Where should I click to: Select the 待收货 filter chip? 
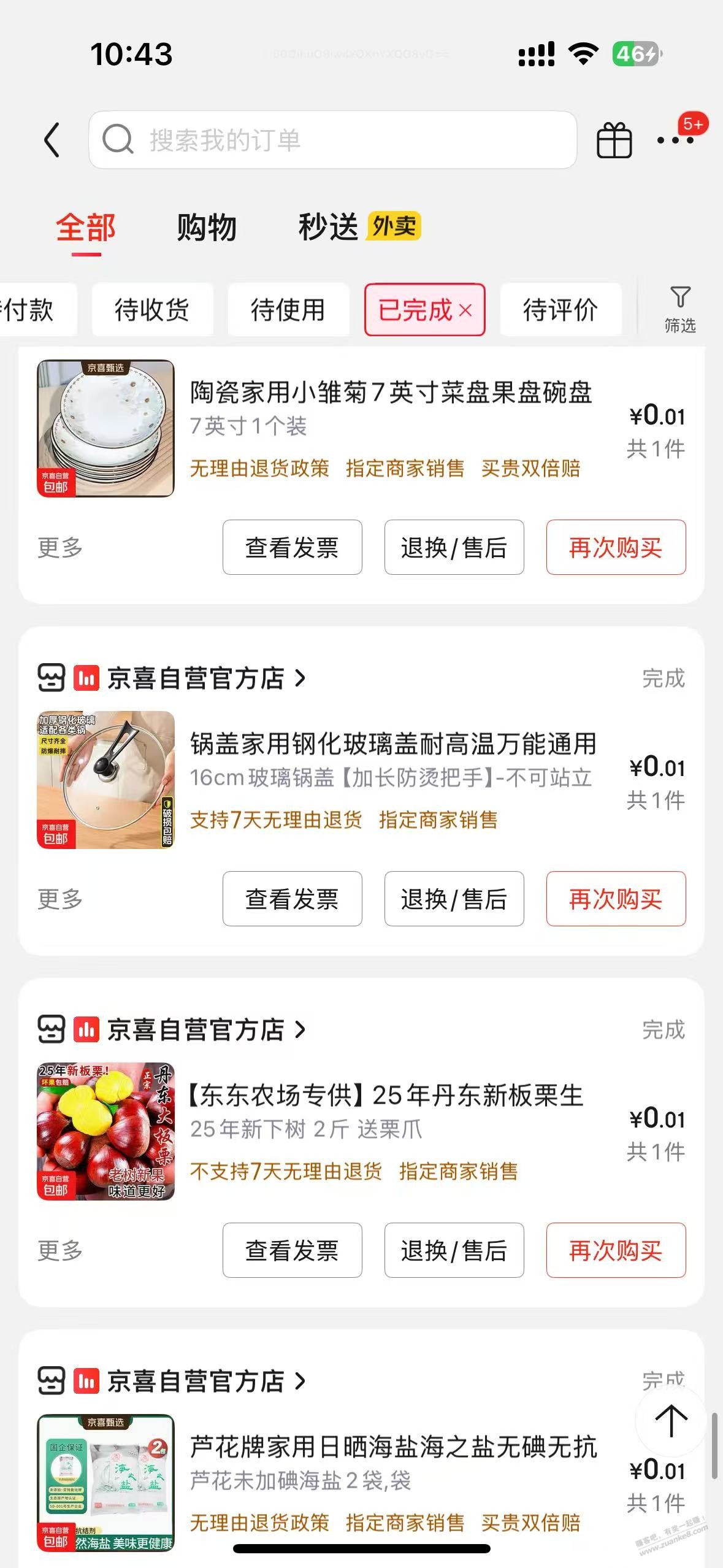point(152,310)
